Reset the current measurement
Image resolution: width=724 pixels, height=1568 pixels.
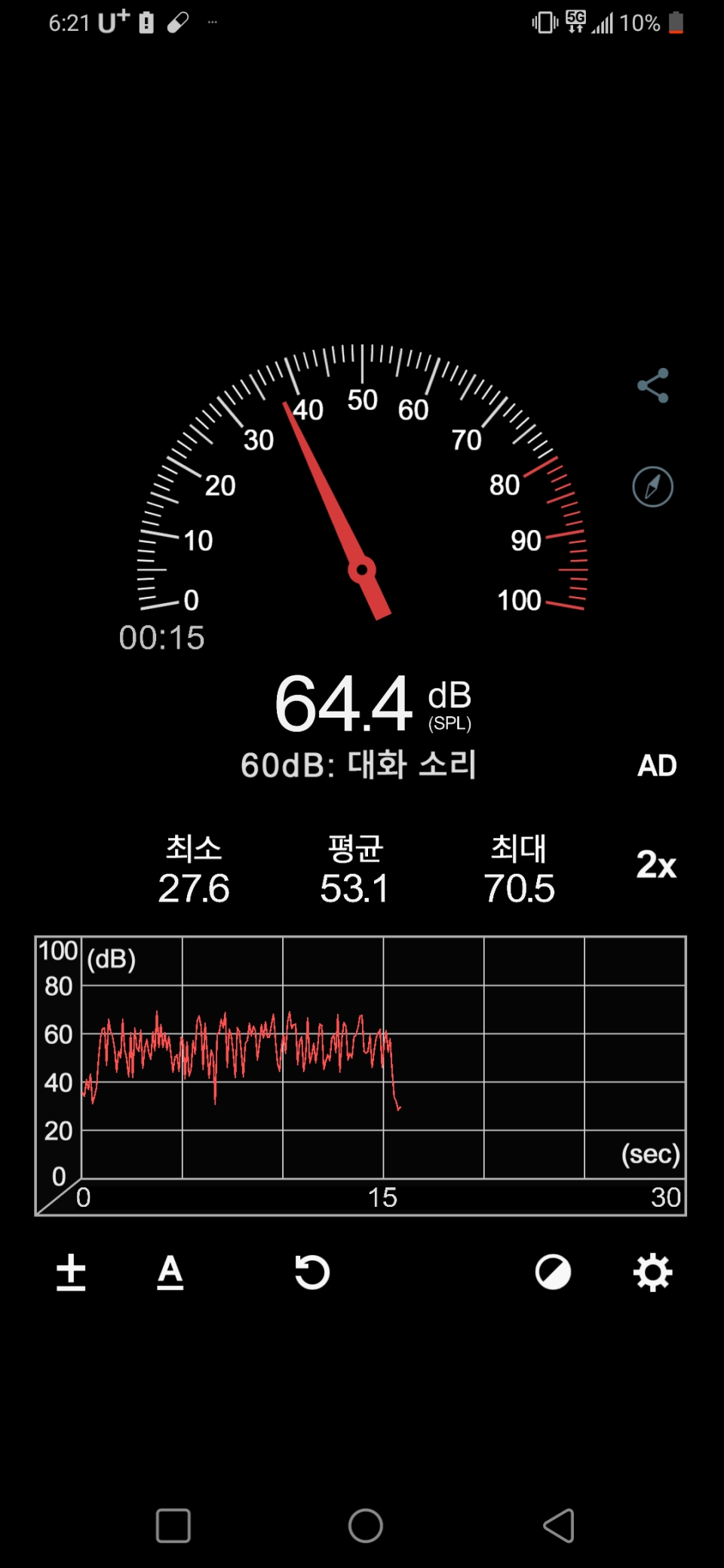pos(312,1272)
